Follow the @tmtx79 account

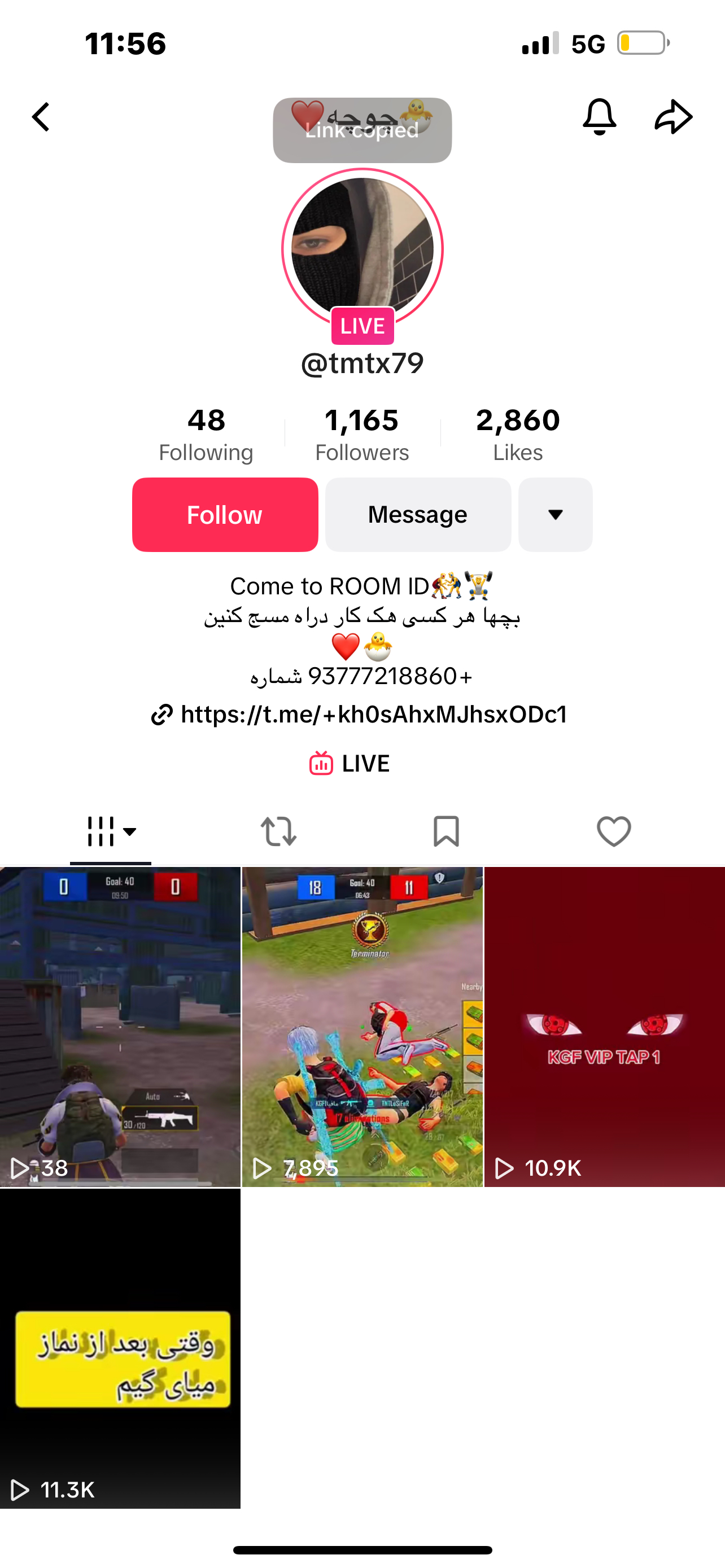[225, 515]
